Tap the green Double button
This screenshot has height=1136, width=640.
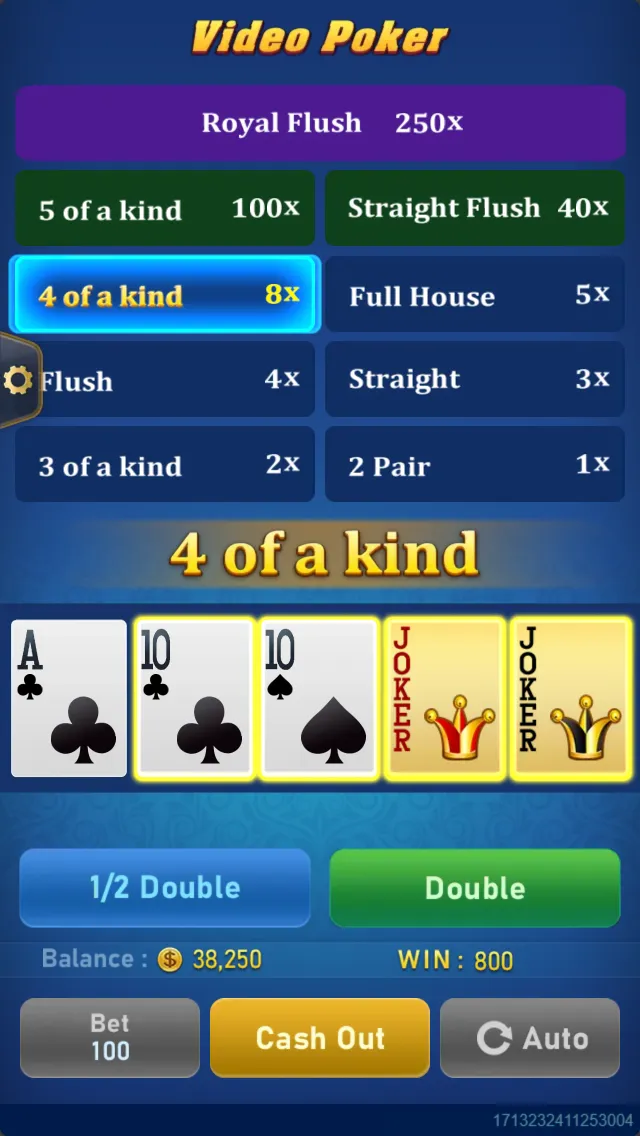475,887
